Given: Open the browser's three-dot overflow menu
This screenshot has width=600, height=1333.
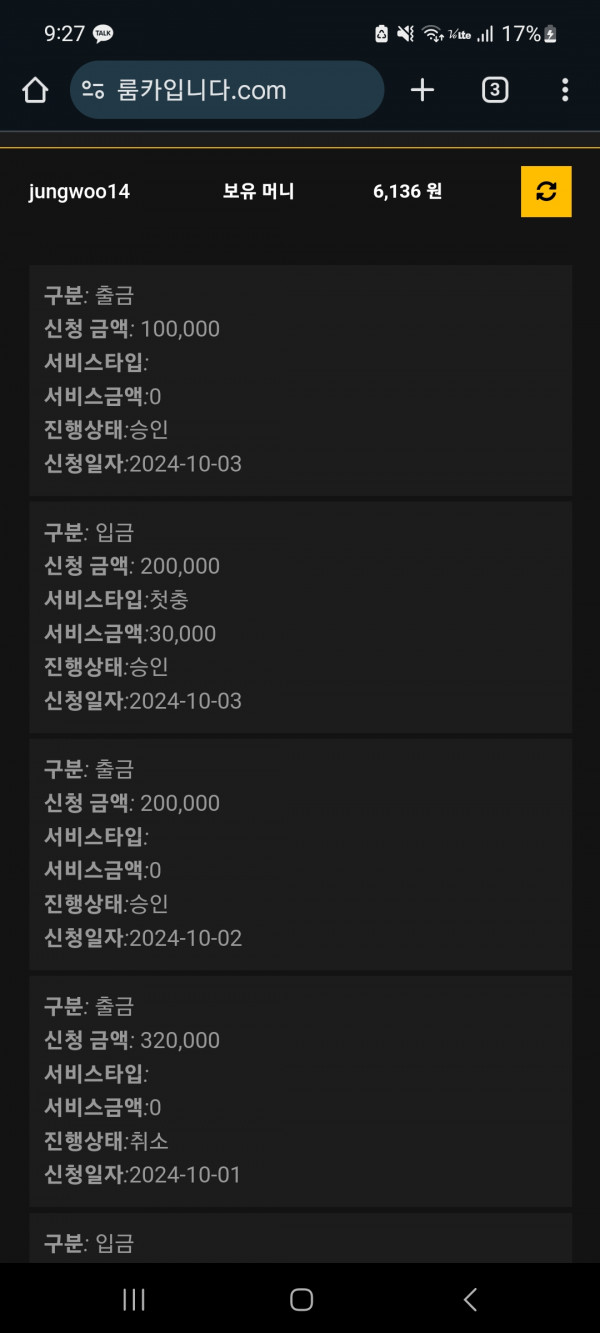Looking at the screenshot, I should (565, 90).
